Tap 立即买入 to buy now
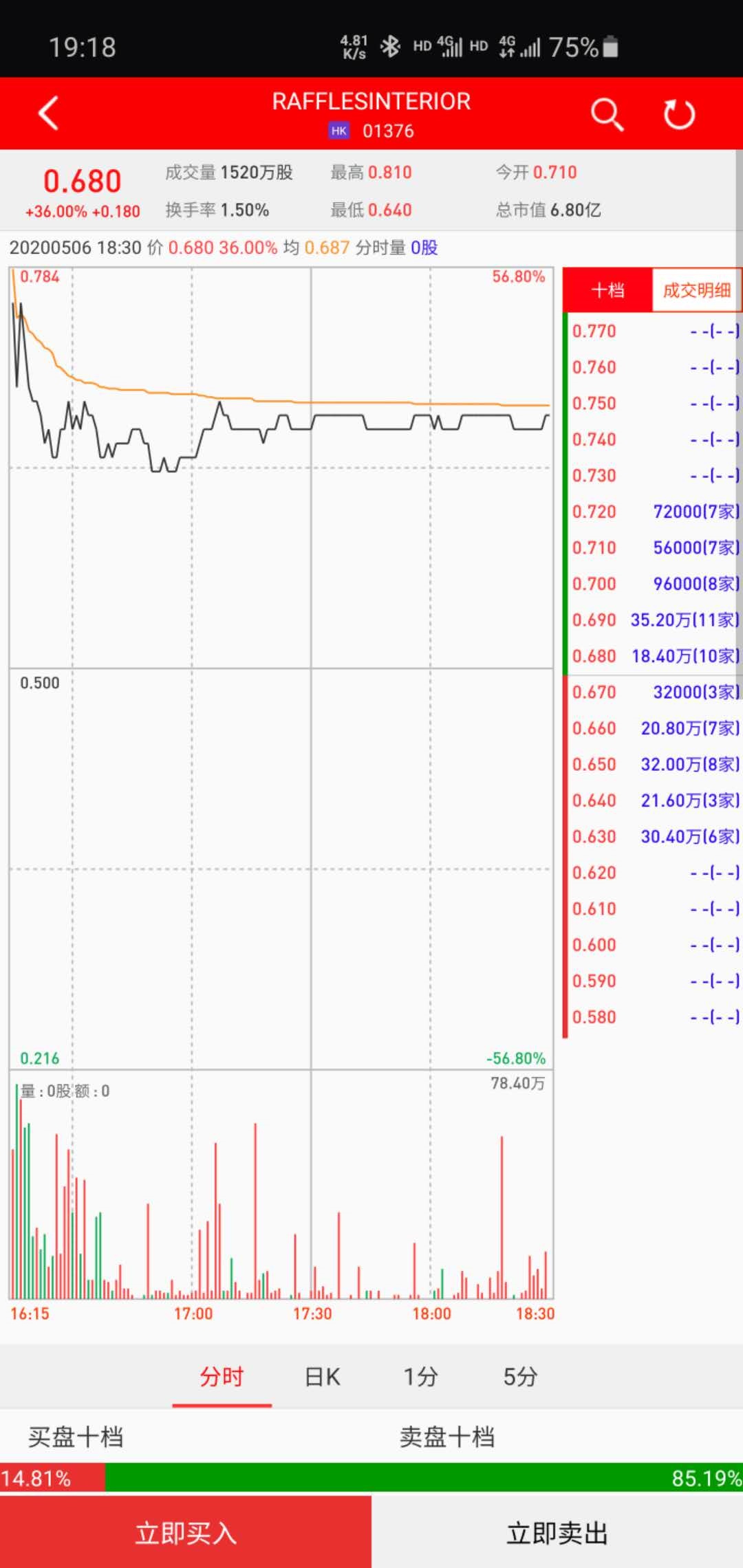The height and width of the screenshot is (1568, 743). 186,1533
